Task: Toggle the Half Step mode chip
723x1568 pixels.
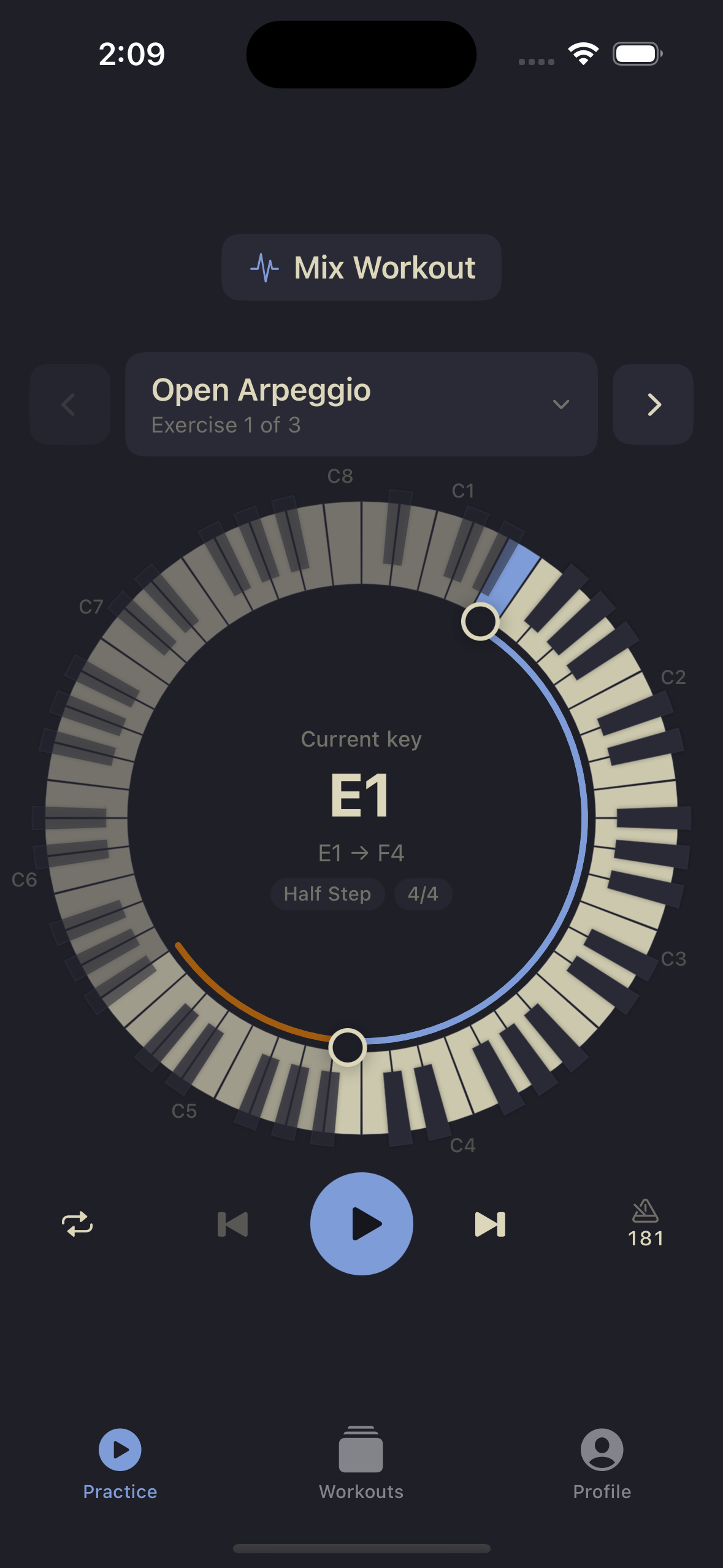Action: pyautogui.click(x=327, y=894)
